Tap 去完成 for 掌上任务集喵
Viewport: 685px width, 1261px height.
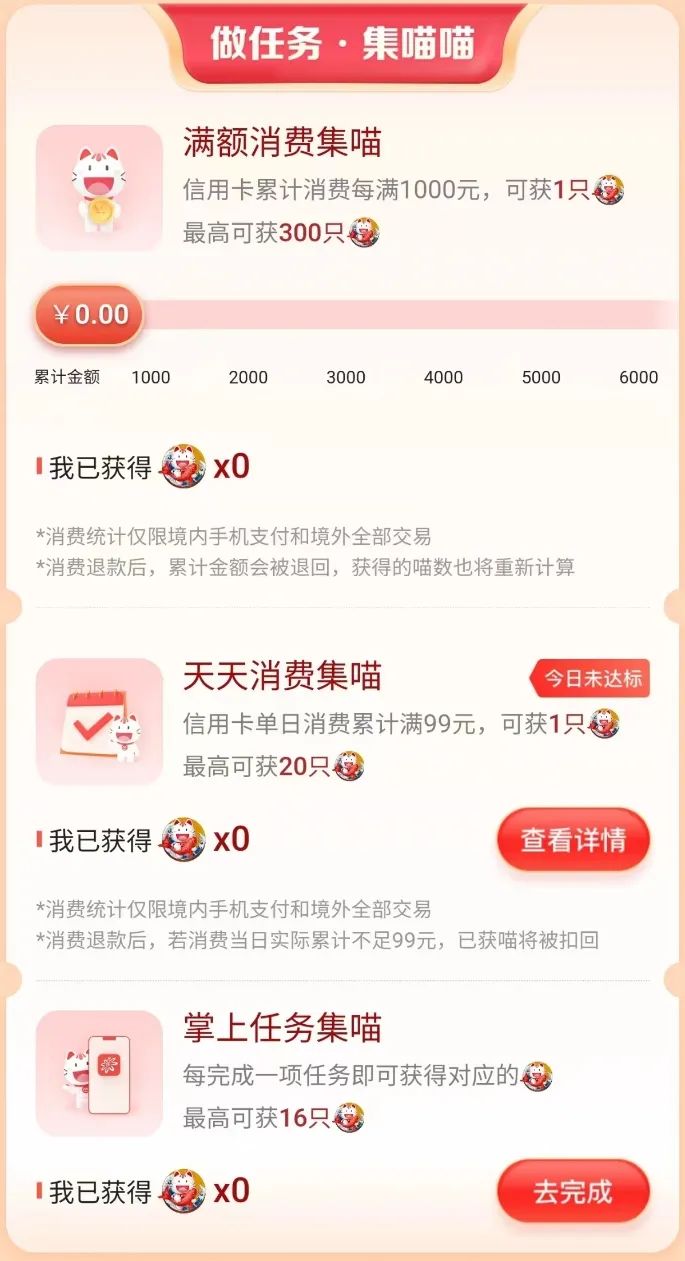573,1191
